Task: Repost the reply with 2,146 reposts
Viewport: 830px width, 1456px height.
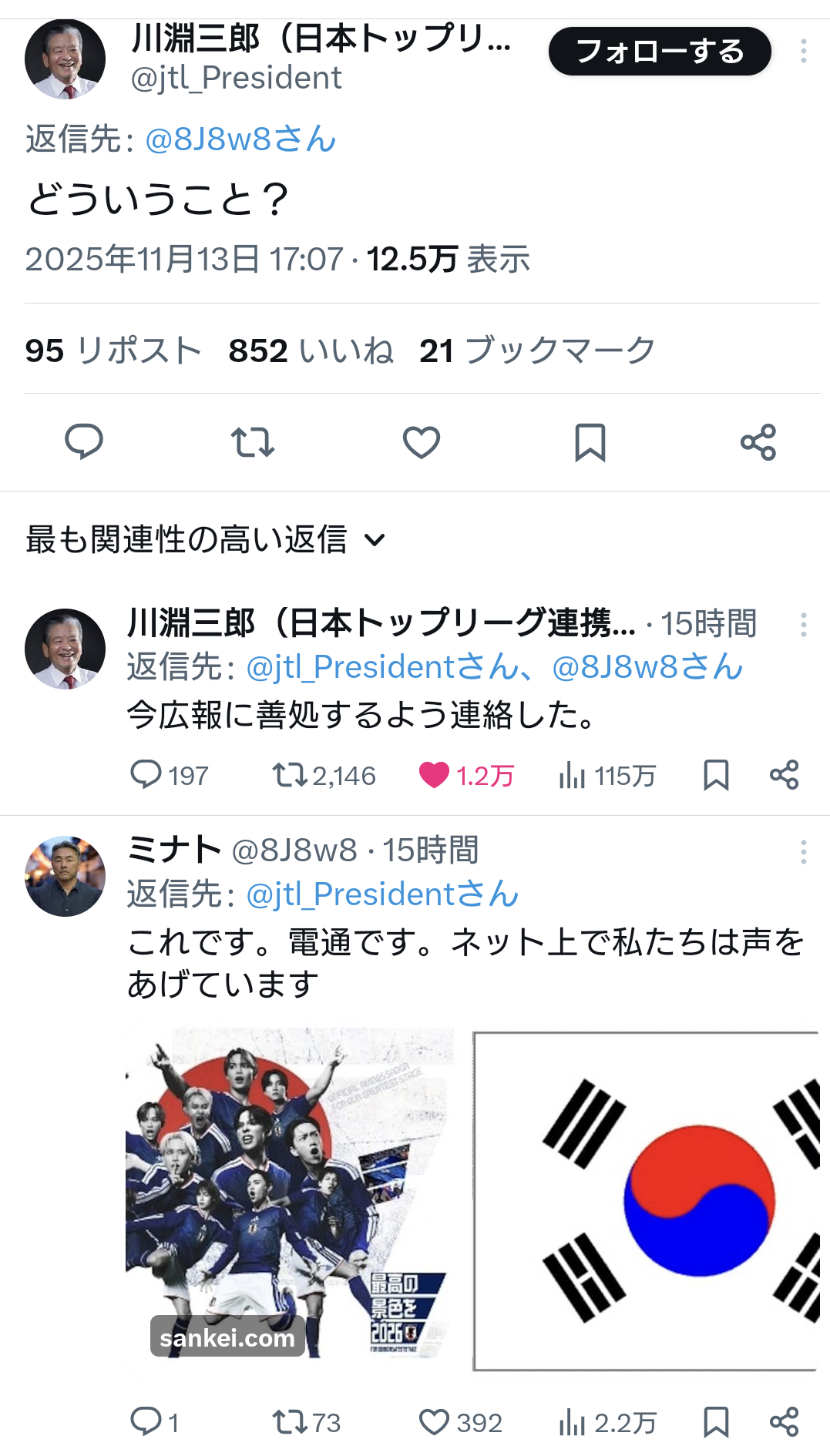Action: 290,775
